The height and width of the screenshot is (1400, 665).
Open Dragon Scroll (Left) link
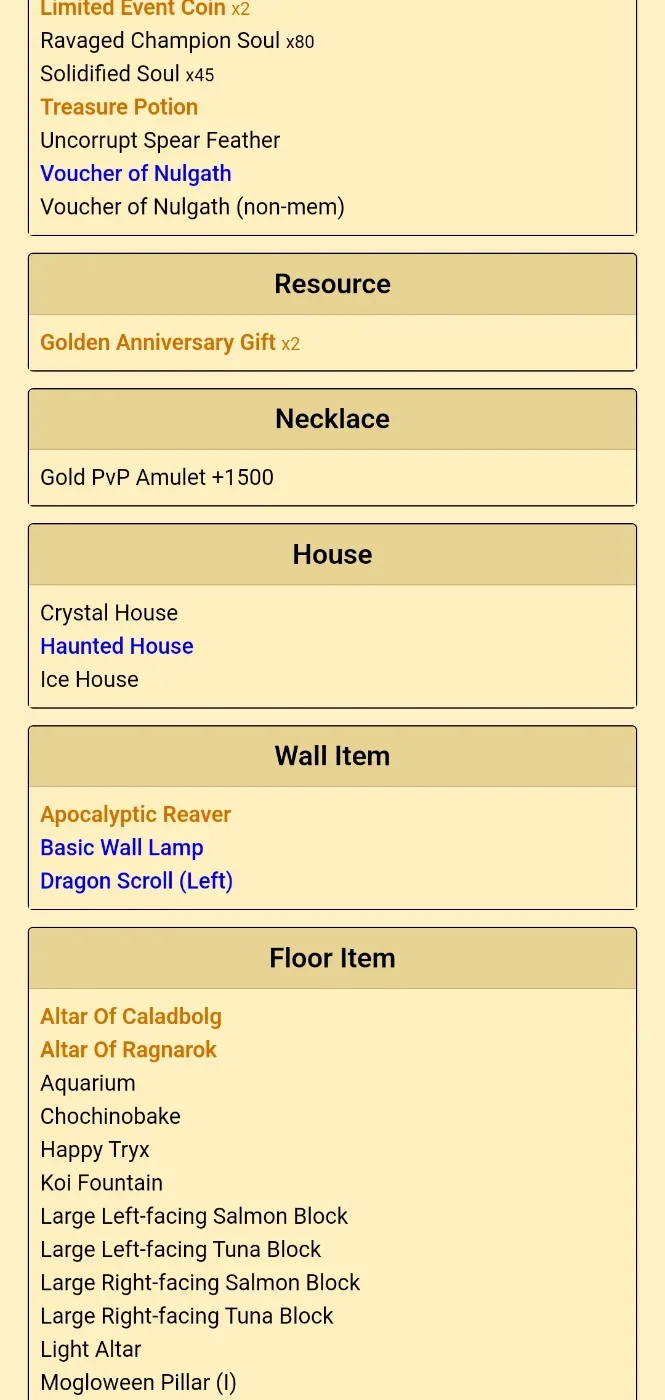[137, 881]
